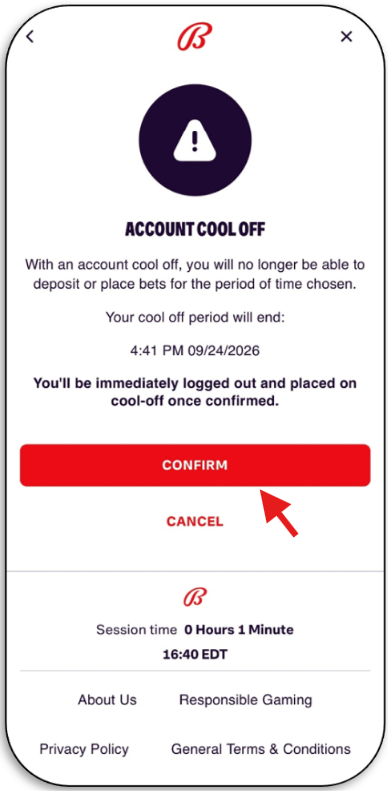Screen dimensions: 388x791
Task: Go back with the top-left arrow
Action: pyautogui.click(x=30, y=36)
